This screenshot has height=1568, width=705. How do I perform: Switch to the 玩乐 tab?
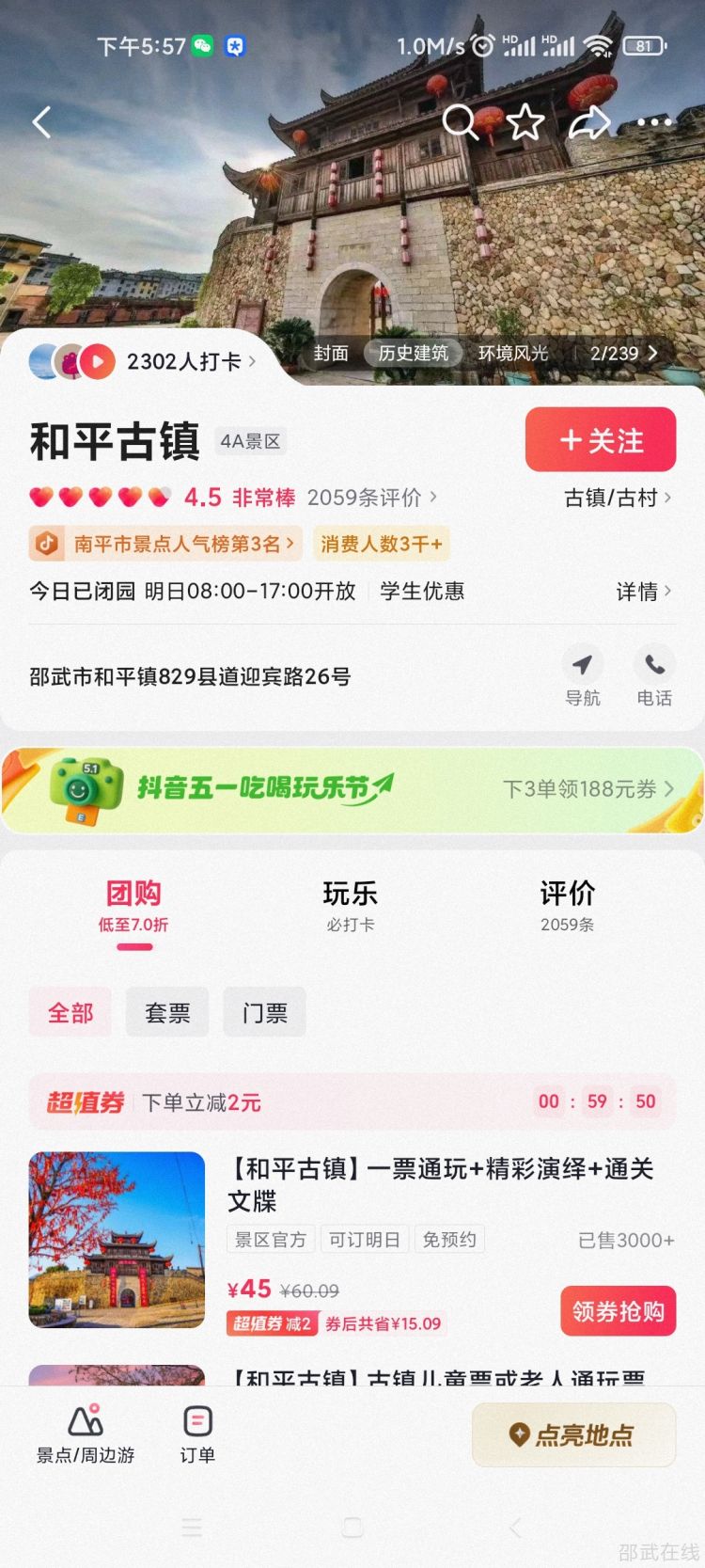point(350,905)
